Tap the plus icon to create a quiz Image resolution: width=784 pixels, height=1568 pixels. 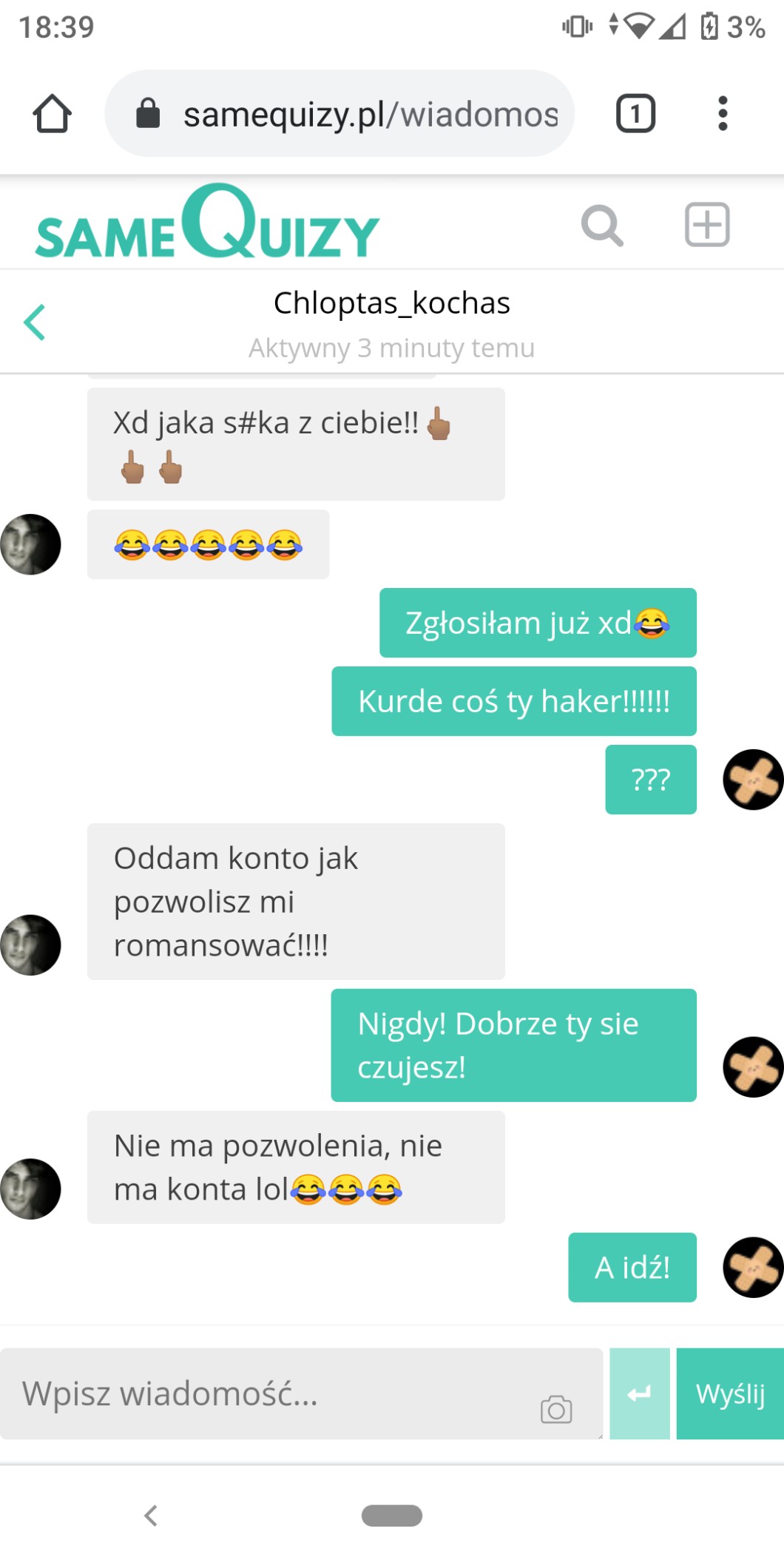(706, 224)
